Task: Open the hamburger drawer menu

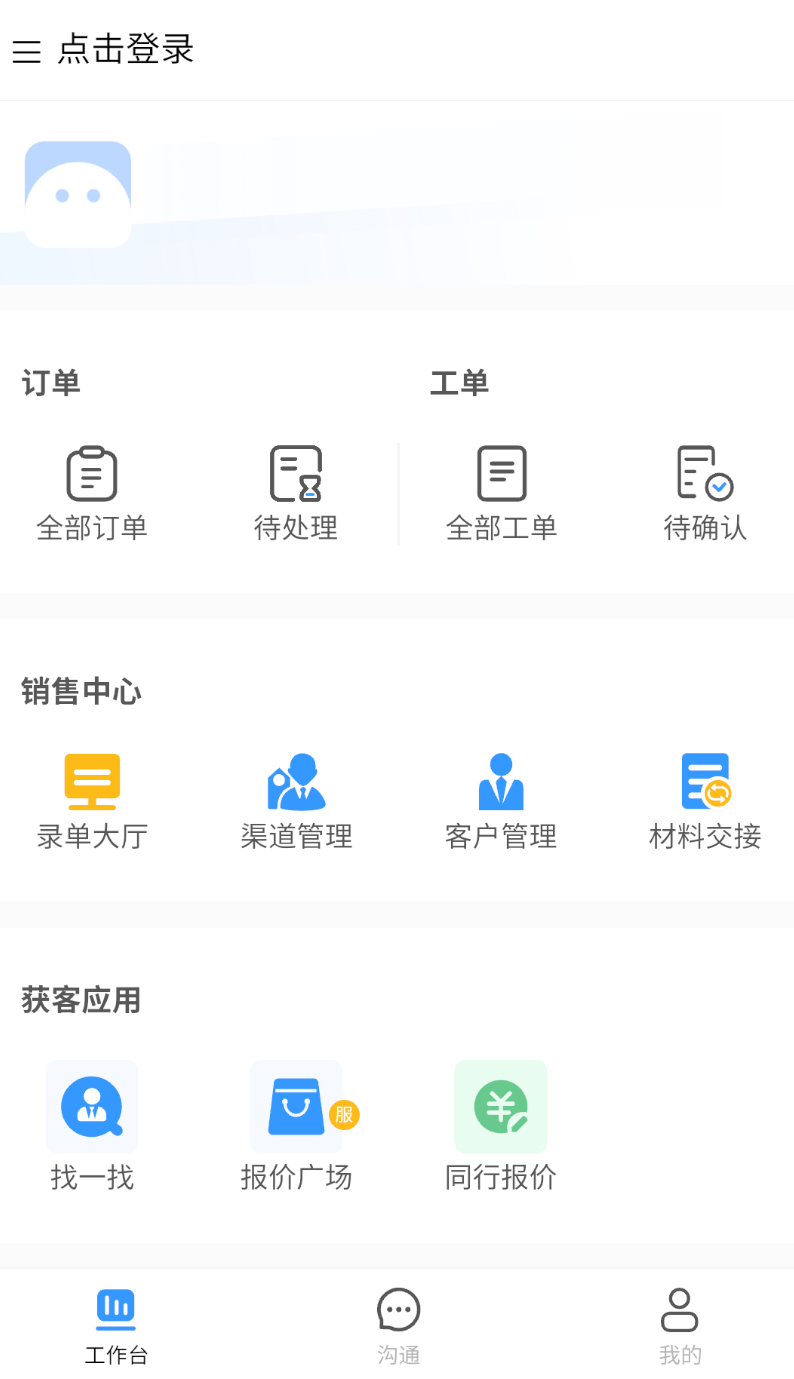Action: point(26,51)
